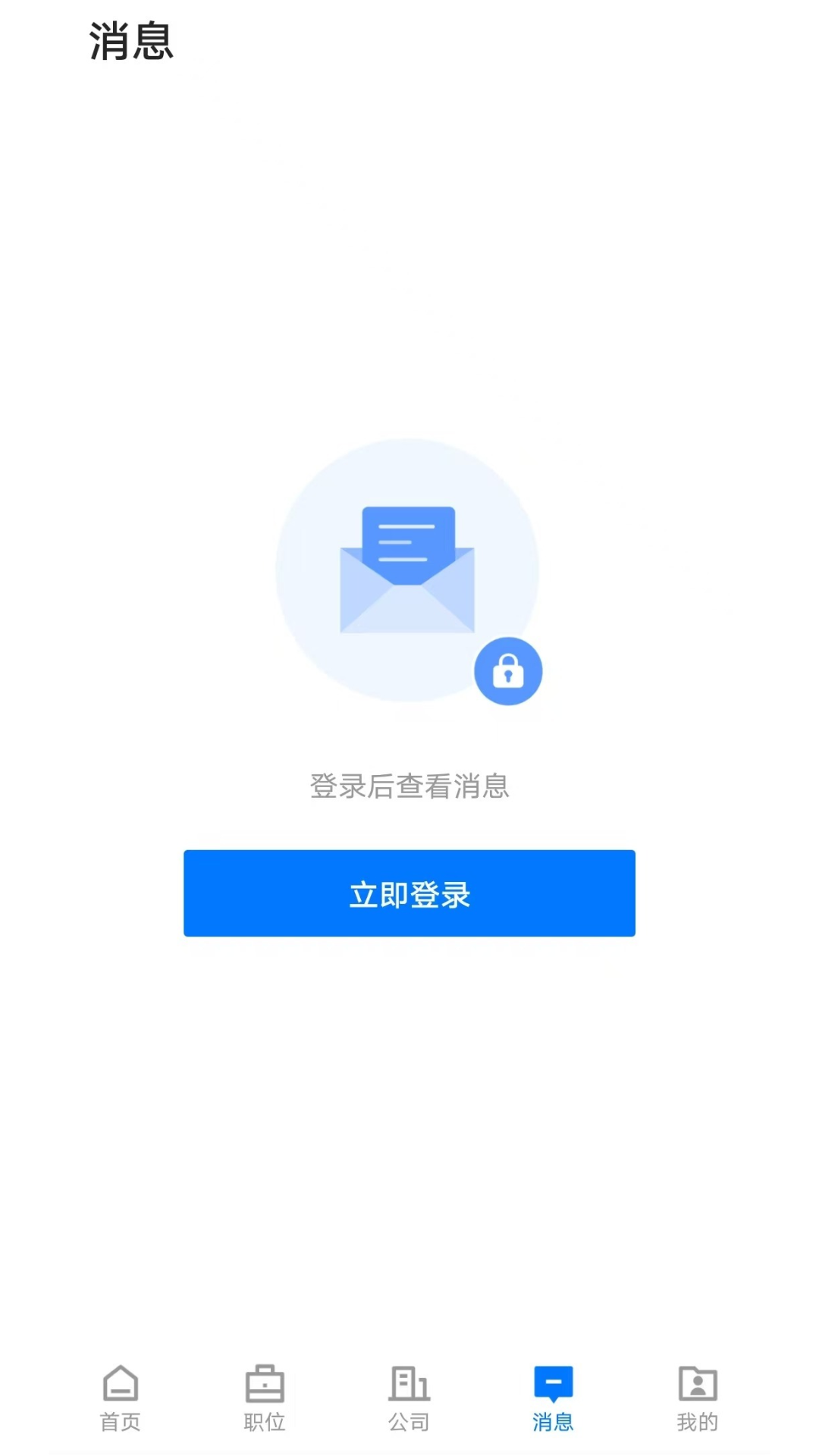The height and width of the screenshot is (1456, 819).
Task: Open the 职位 jobs tab
Action: point(265,1399)
